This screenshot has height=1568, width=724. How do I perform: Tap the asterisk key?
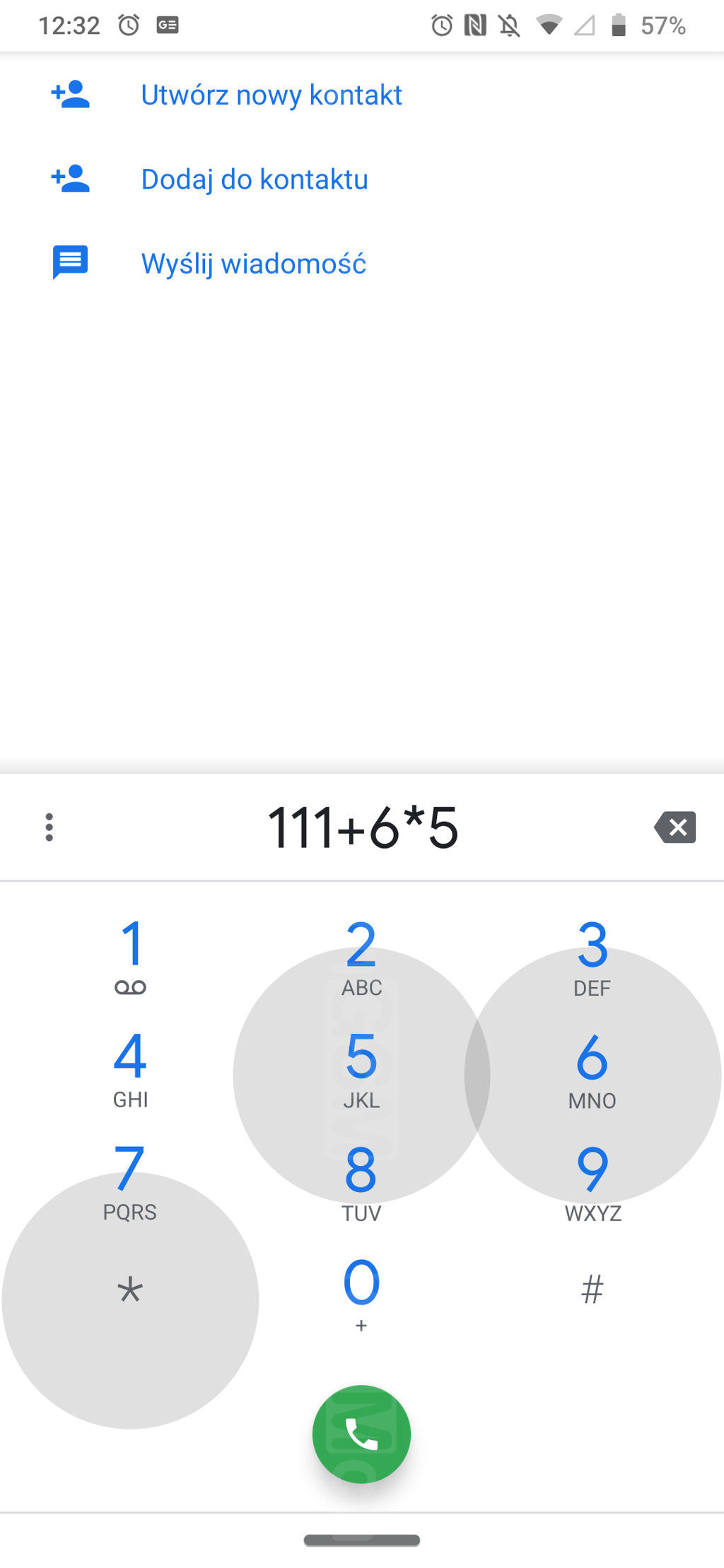131,1291
